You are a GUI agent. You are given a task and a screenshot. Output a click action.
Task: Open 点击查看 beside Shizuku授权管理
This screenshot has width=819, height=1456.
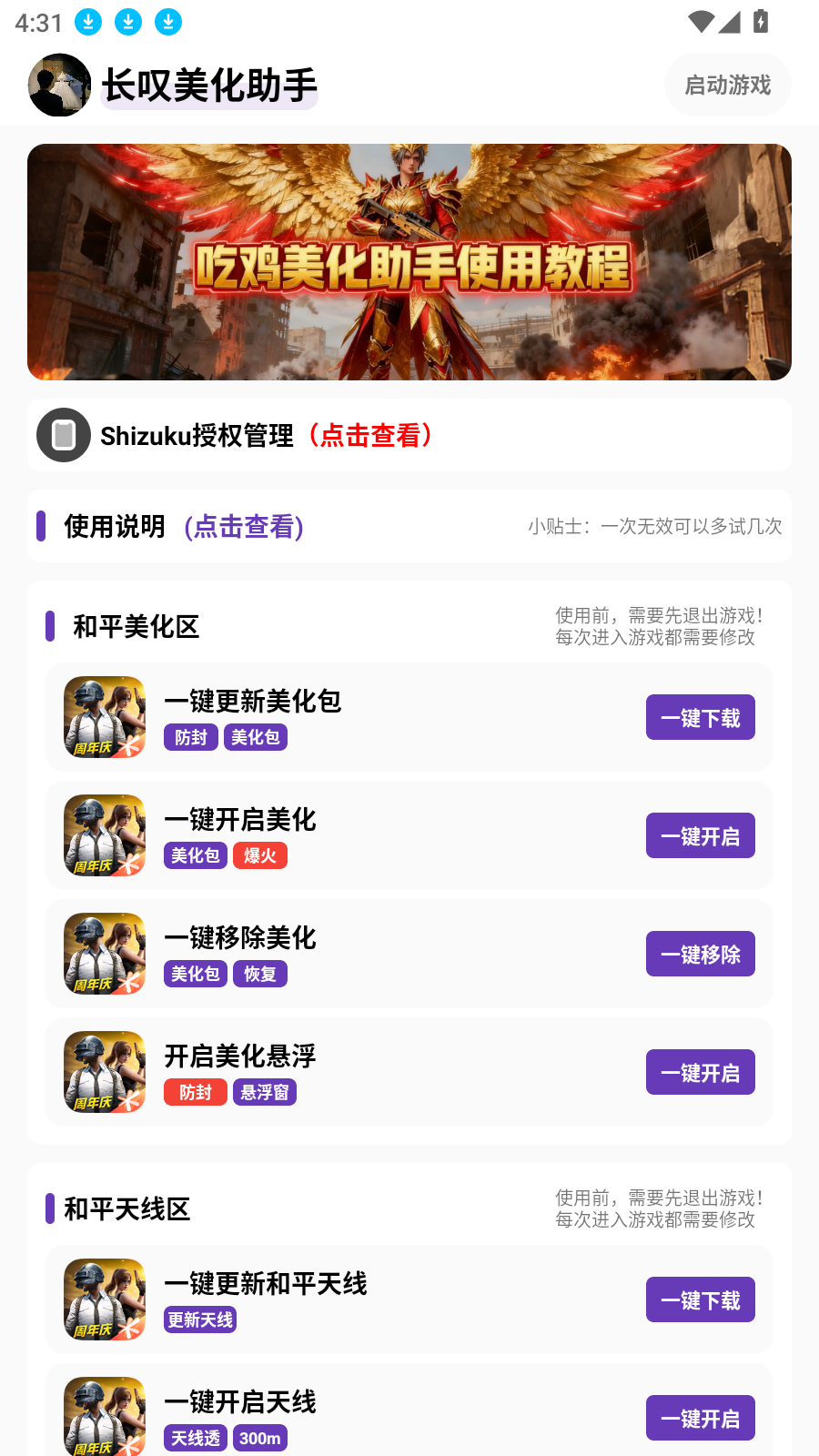pos(373,436)
